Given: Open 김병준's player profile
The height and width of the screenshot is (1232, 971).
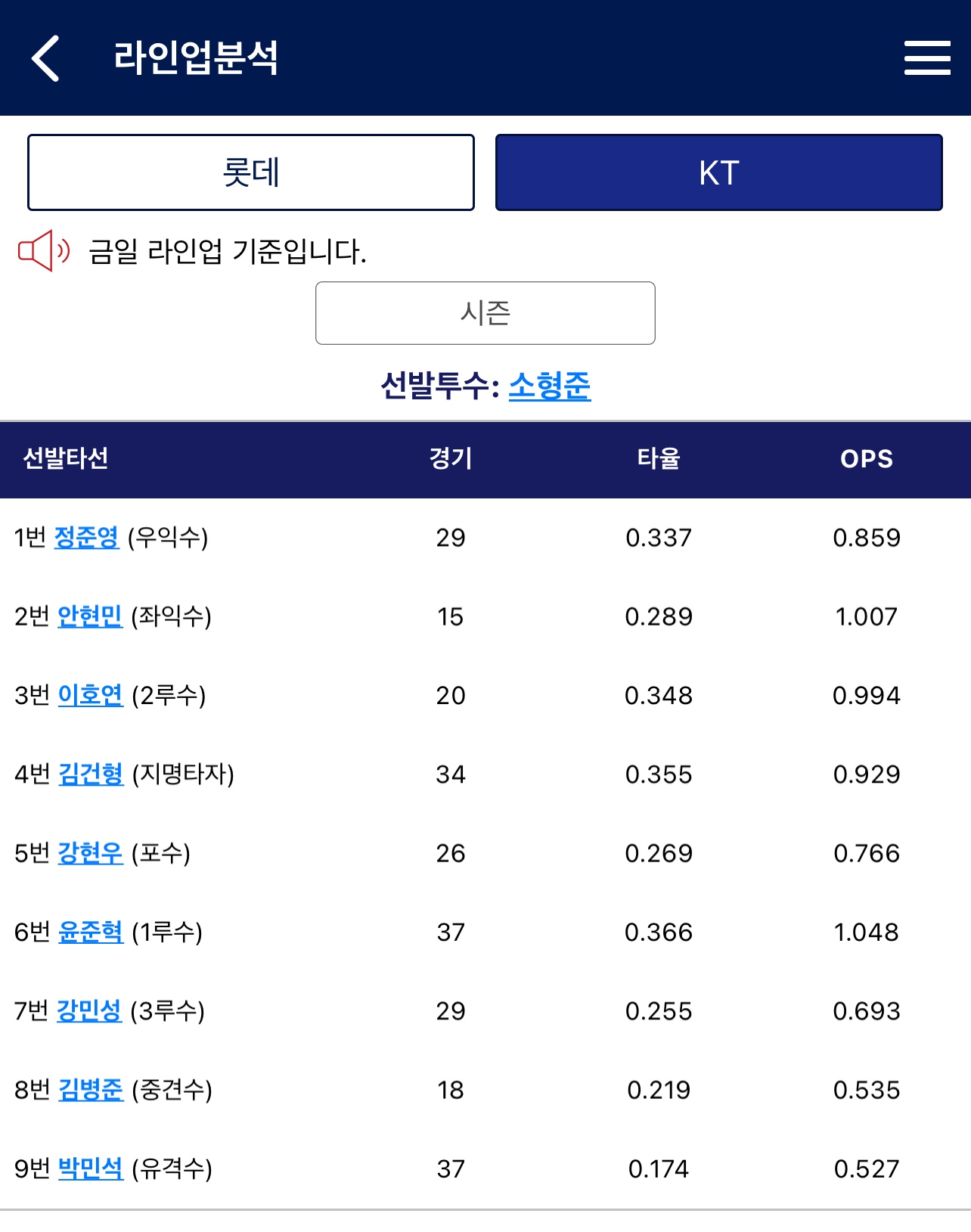Looking at the screenshot, I should 91,1090.
